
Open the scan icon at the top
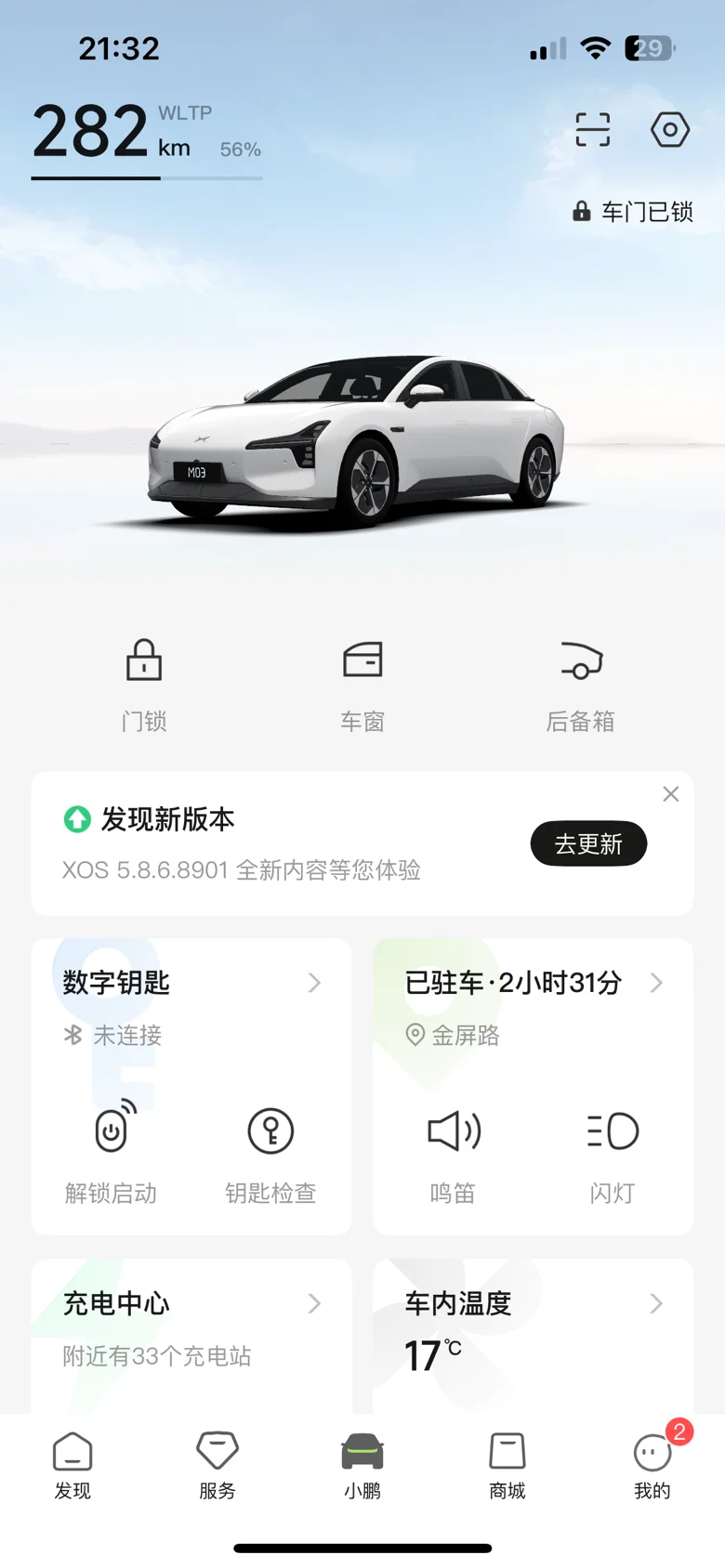point(592,130)
